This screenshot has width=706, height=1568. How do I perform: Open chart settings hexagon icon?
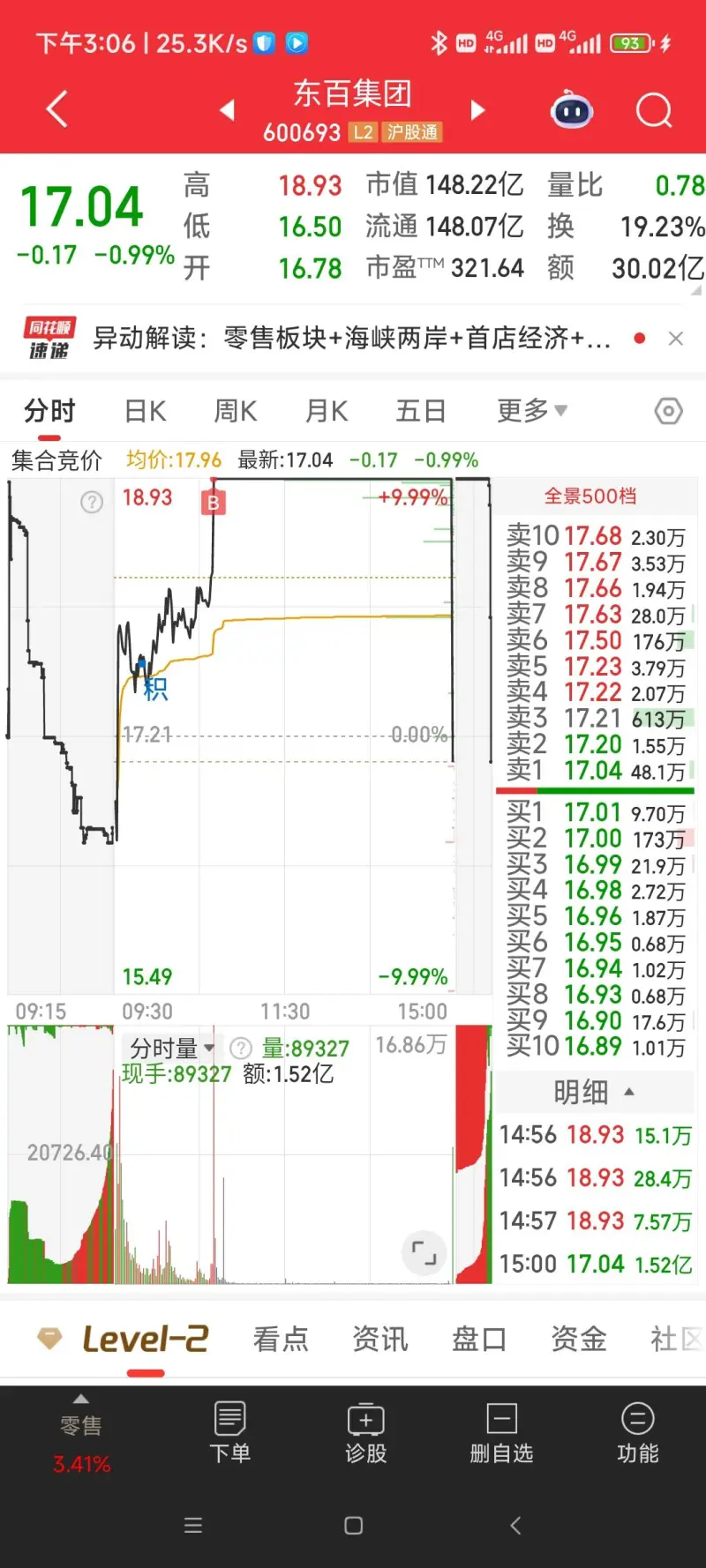[669, 411]
